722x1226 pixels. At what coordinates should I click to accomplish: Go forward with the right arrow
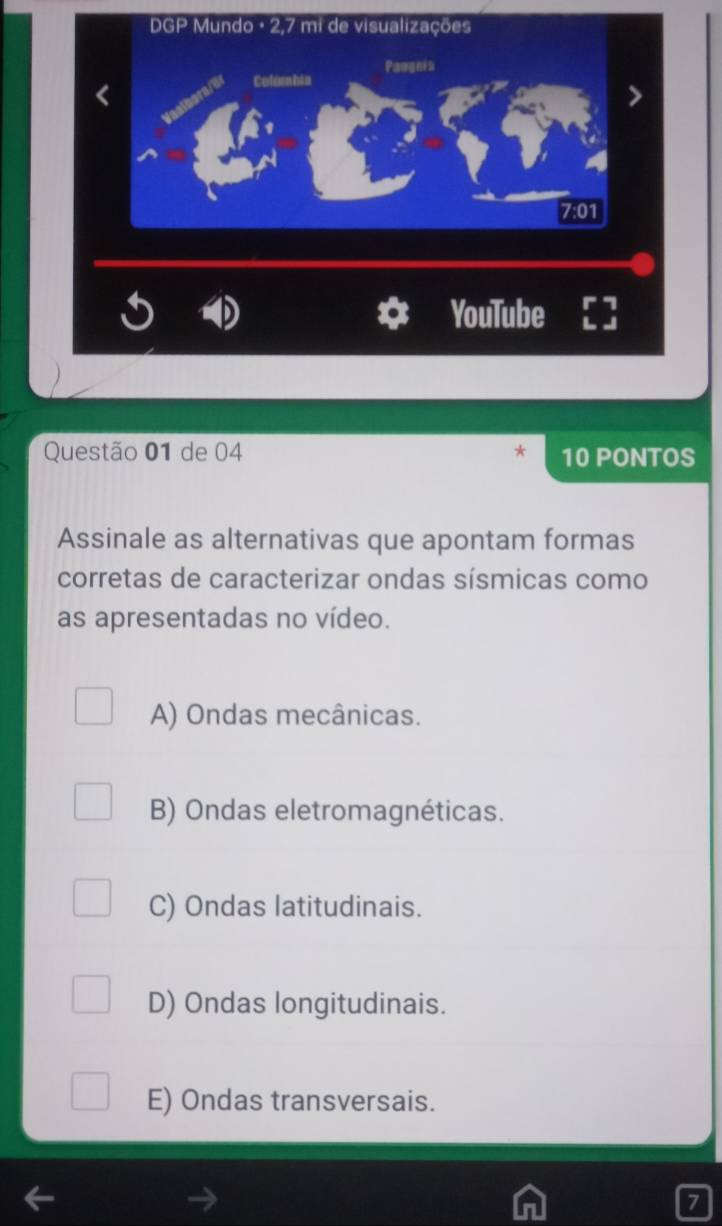(x=202, y=1195)
